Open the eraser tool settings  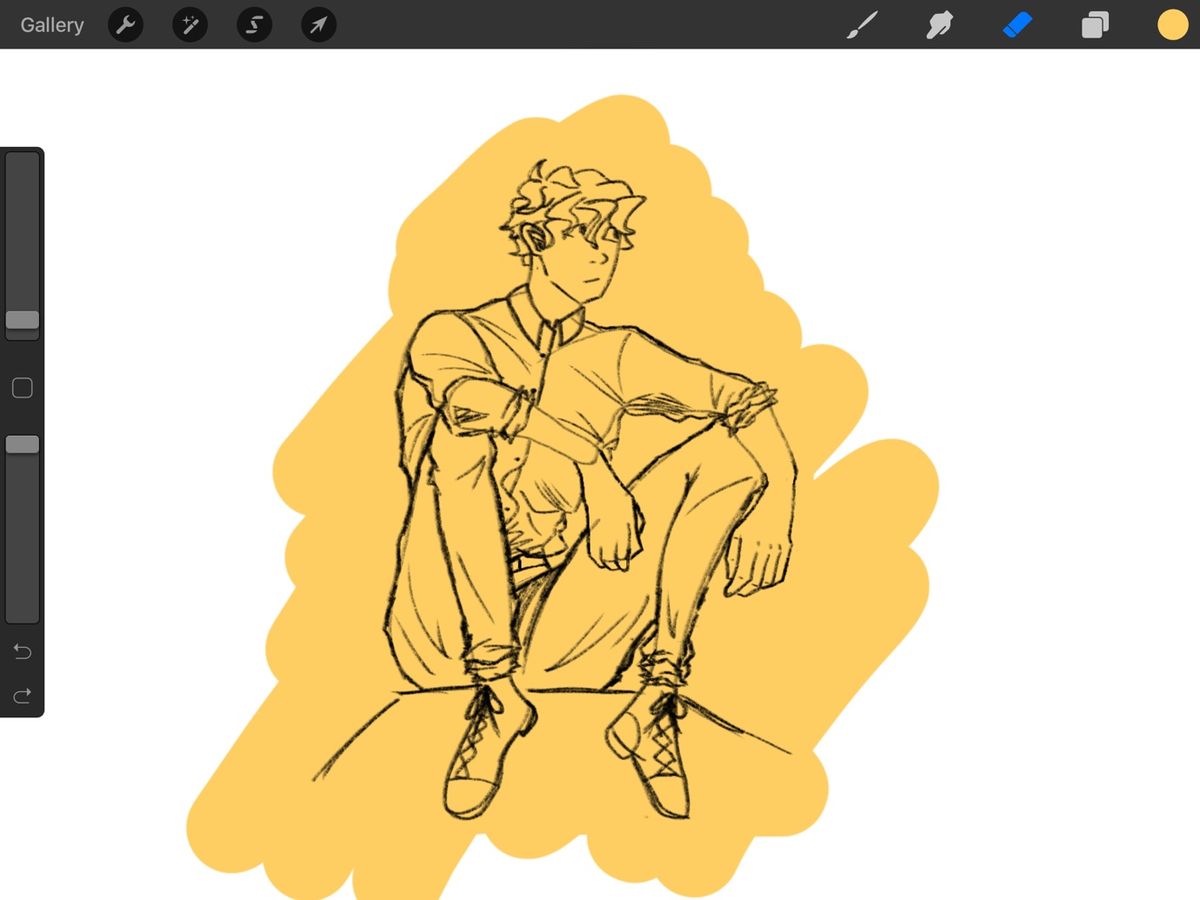point(1017,25)
